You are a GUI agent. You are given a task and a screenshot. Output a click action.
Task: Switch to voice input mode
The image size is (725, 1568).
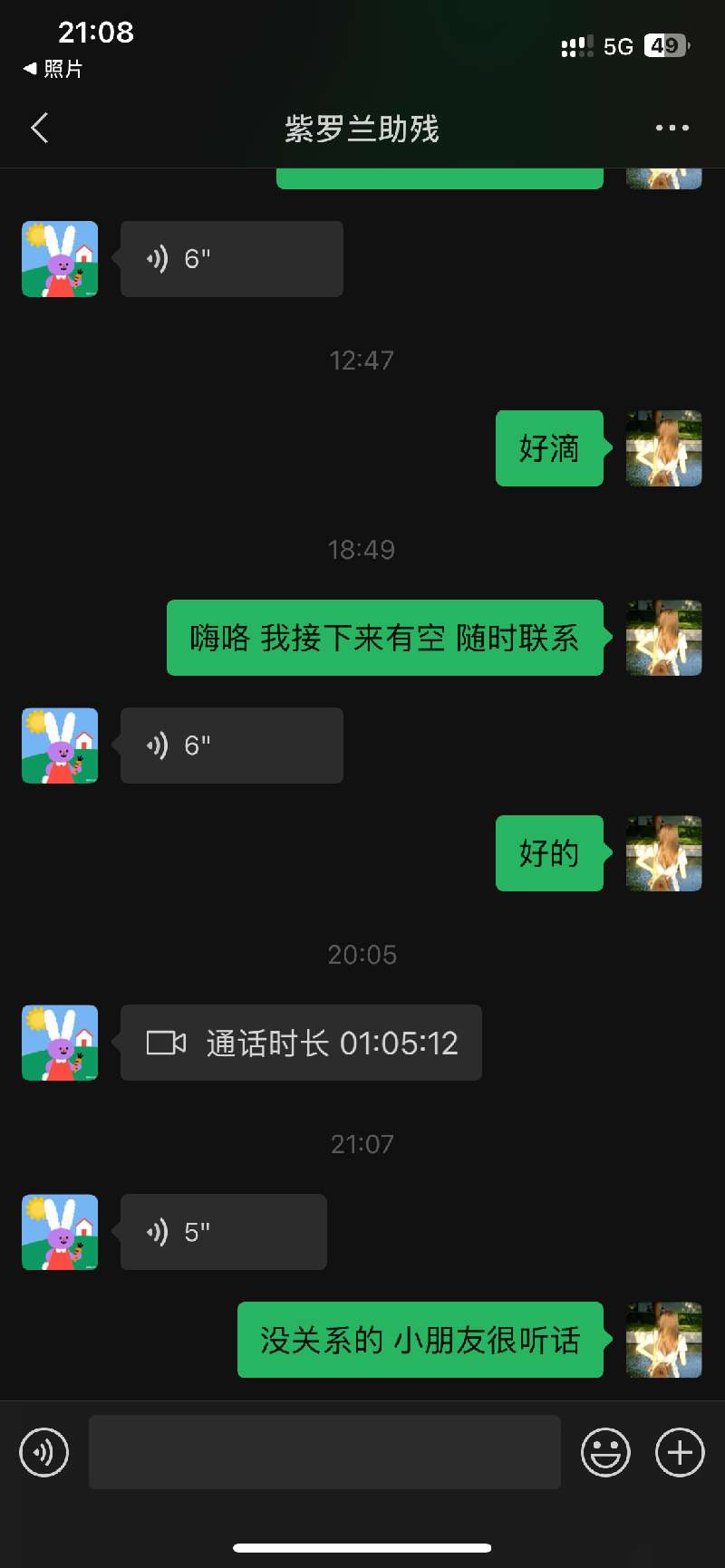43,1452
